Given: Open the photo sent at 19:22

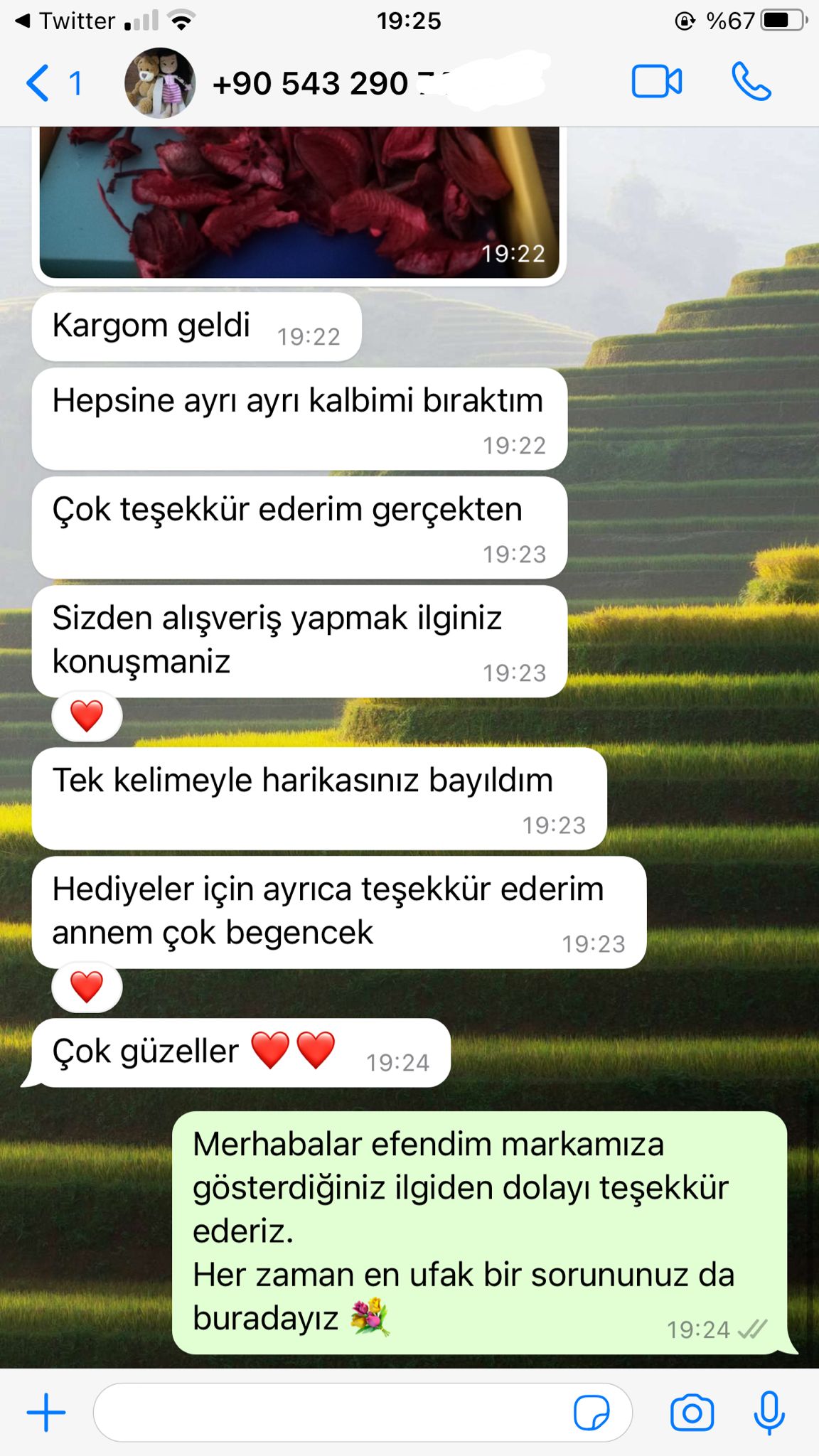Looking at the screenshot, I should coord(299,203).
